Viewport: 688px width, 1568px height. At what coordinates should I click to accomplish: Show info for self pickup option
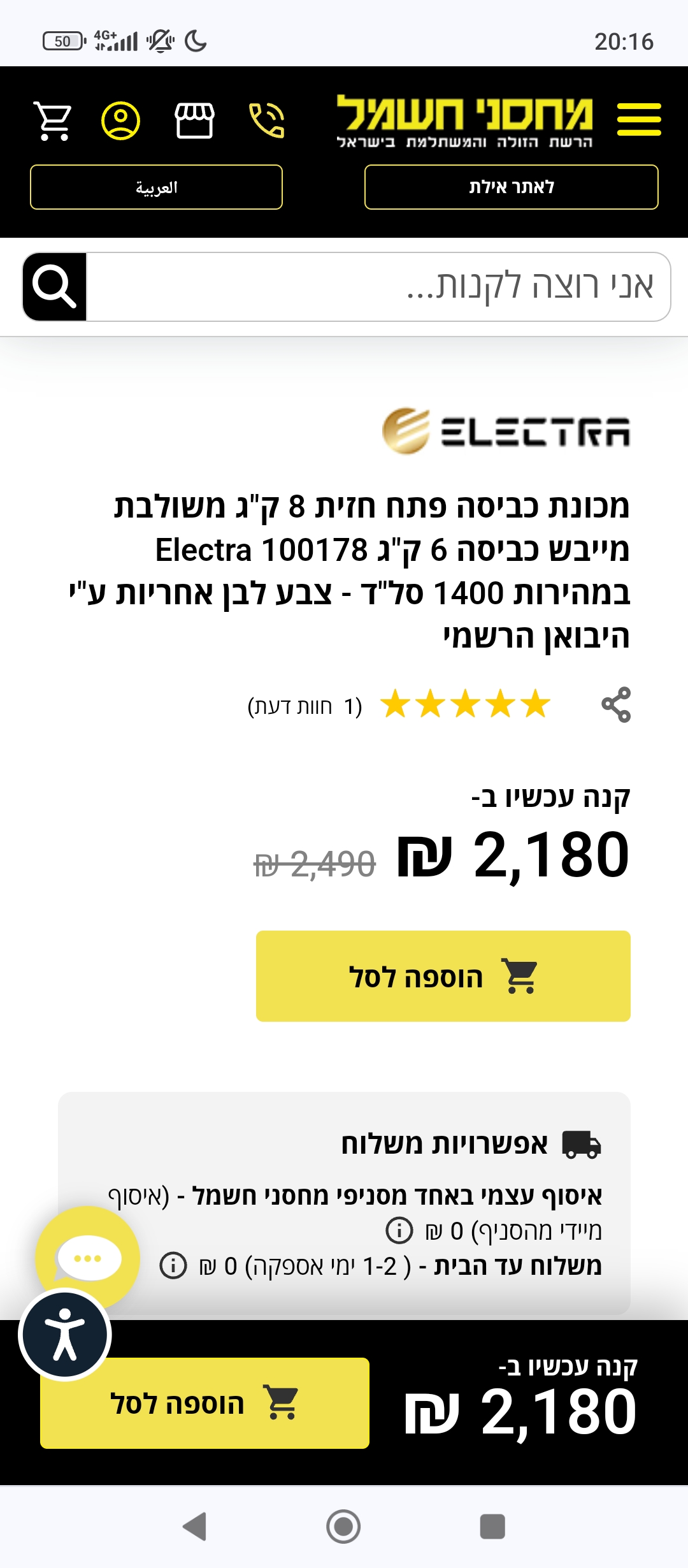coord(399,1230)
